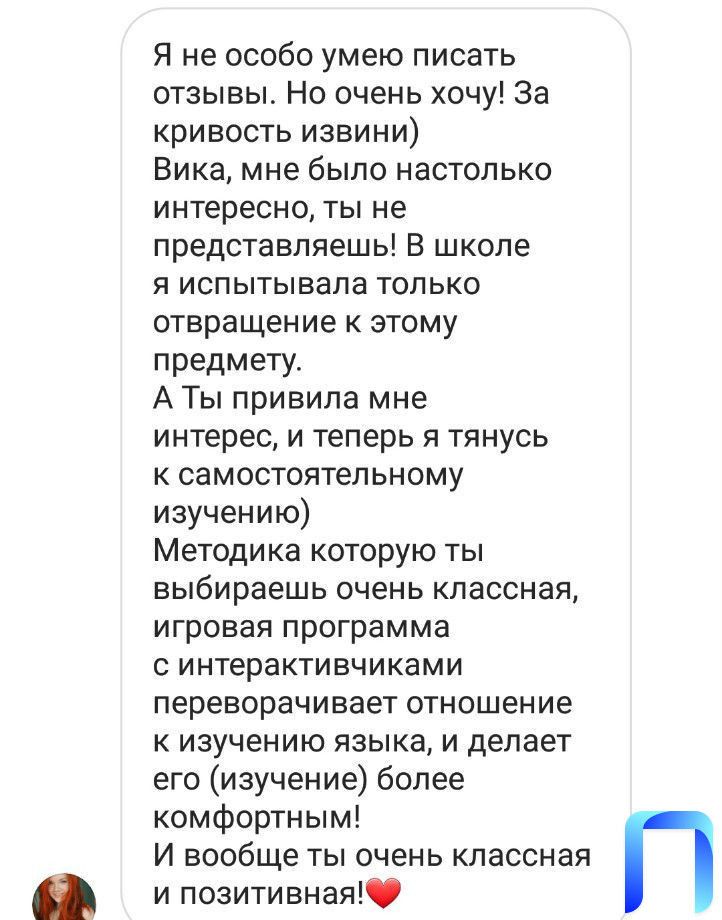
Task: Open the sender's profile picture avatar
Action: click(65, 897)
